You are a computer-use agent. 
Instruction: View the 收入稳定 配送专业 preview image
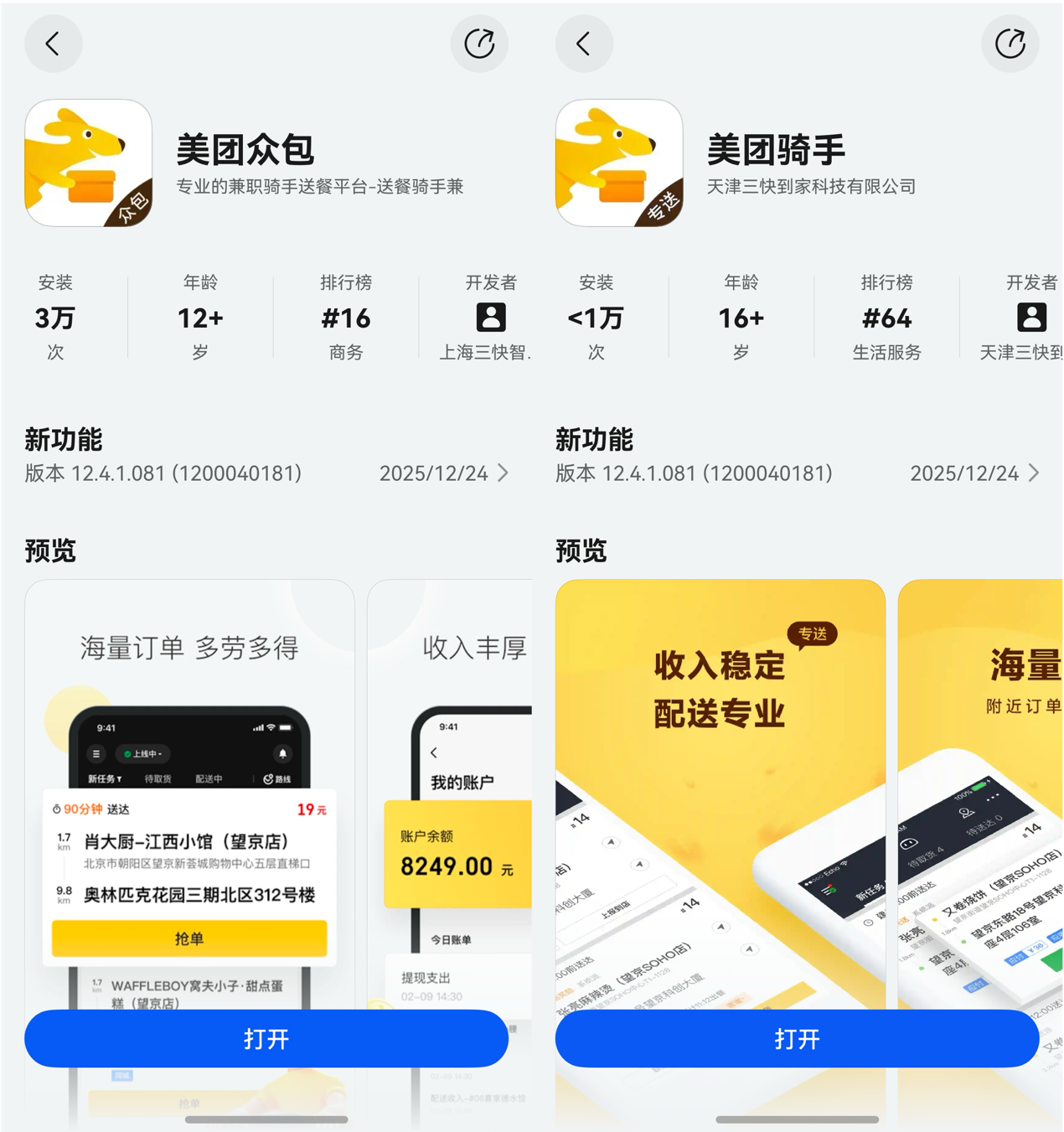(x=720, y=796)
